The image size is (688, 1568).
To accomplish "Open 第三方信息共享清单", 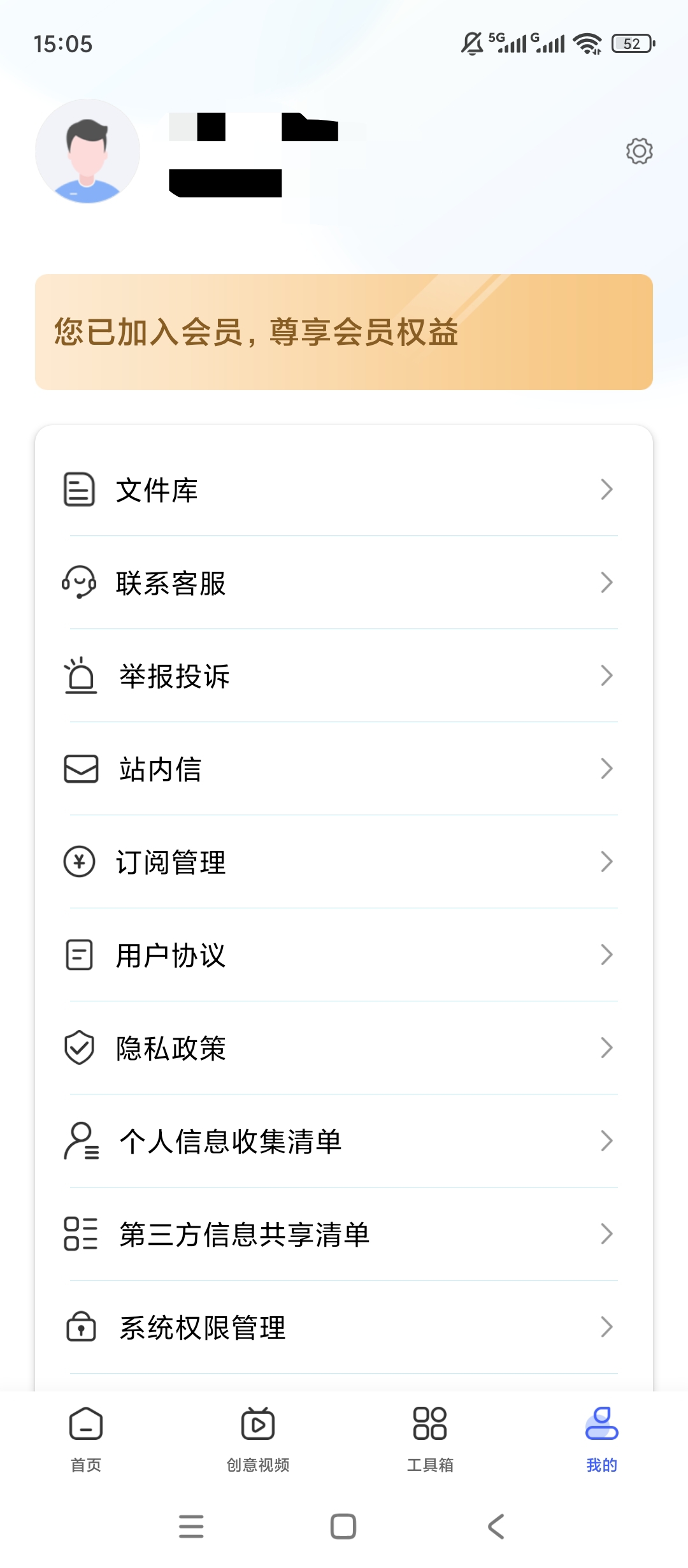I will (344, 1234).
